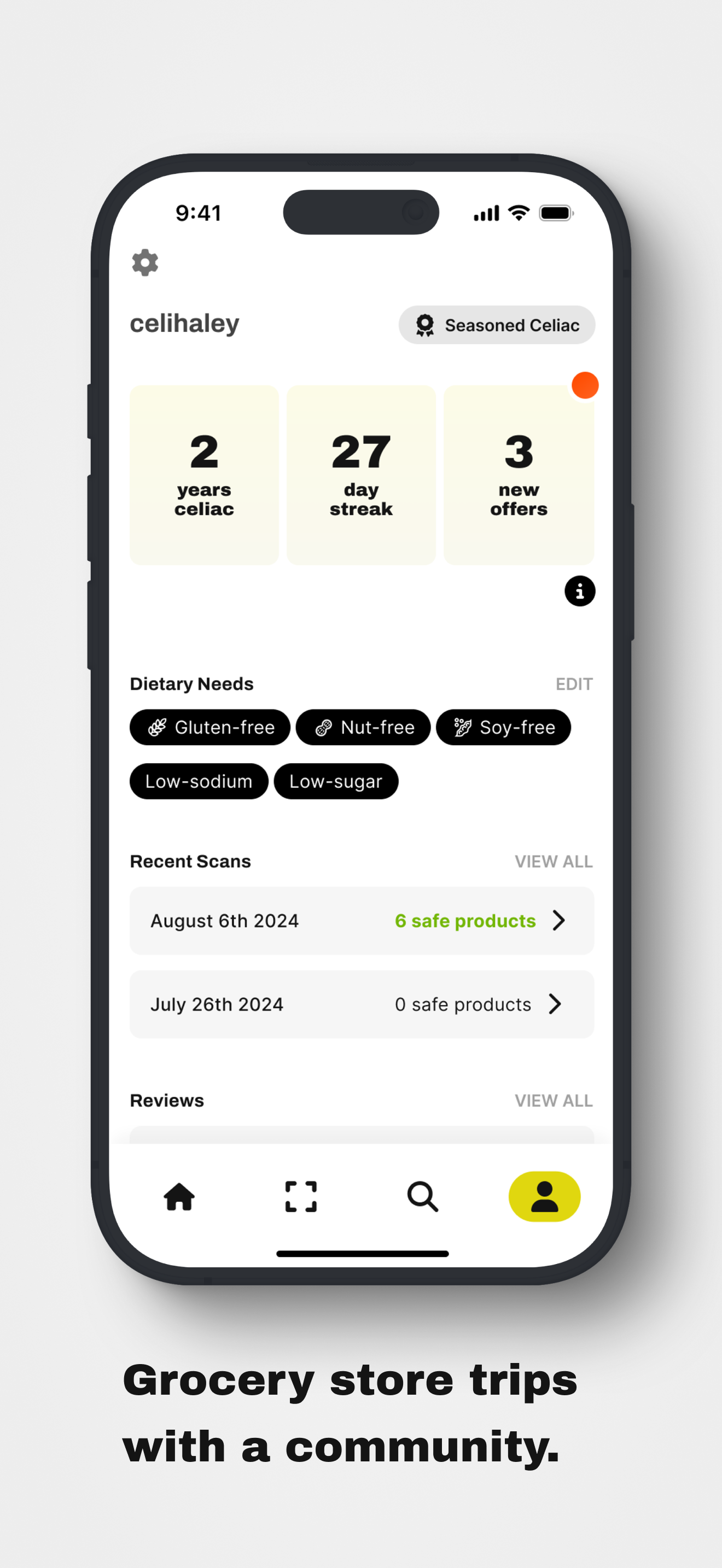Image resolution: width=722 pixels, height=1568 pixels.
Task: Toggle the Nut-free dietary tag
Action: point(363,727)
